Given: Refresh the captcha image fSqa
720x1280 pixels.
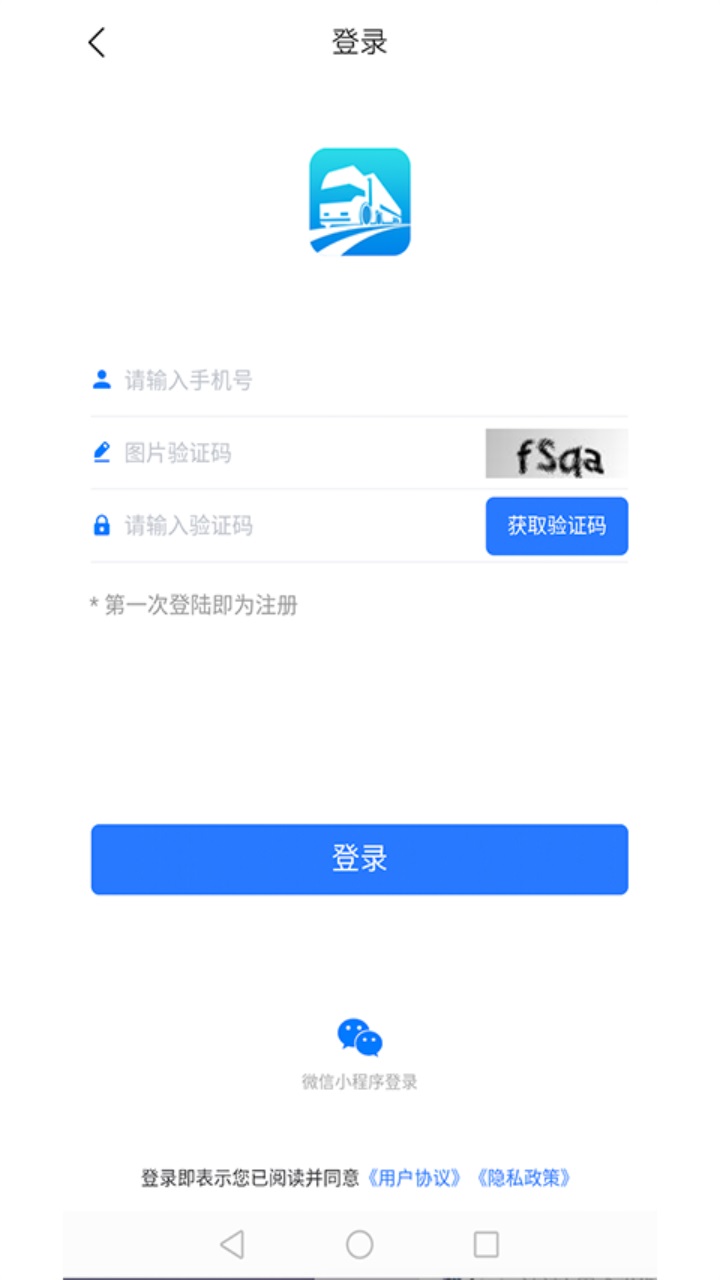Looking at the screenshot, I should click(x=556, y=454).
